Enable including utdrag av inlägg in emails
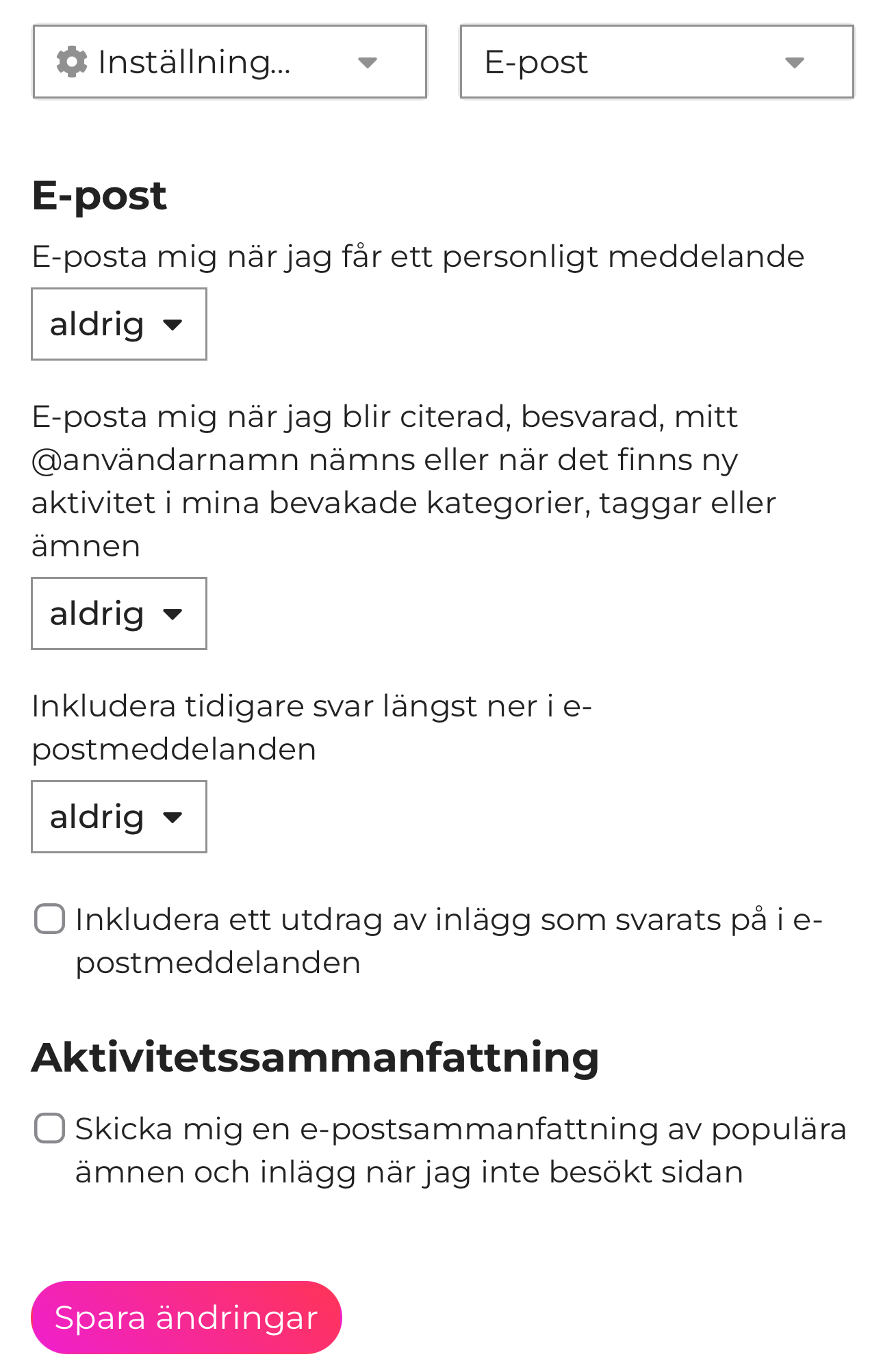 [x=50, y=919]
